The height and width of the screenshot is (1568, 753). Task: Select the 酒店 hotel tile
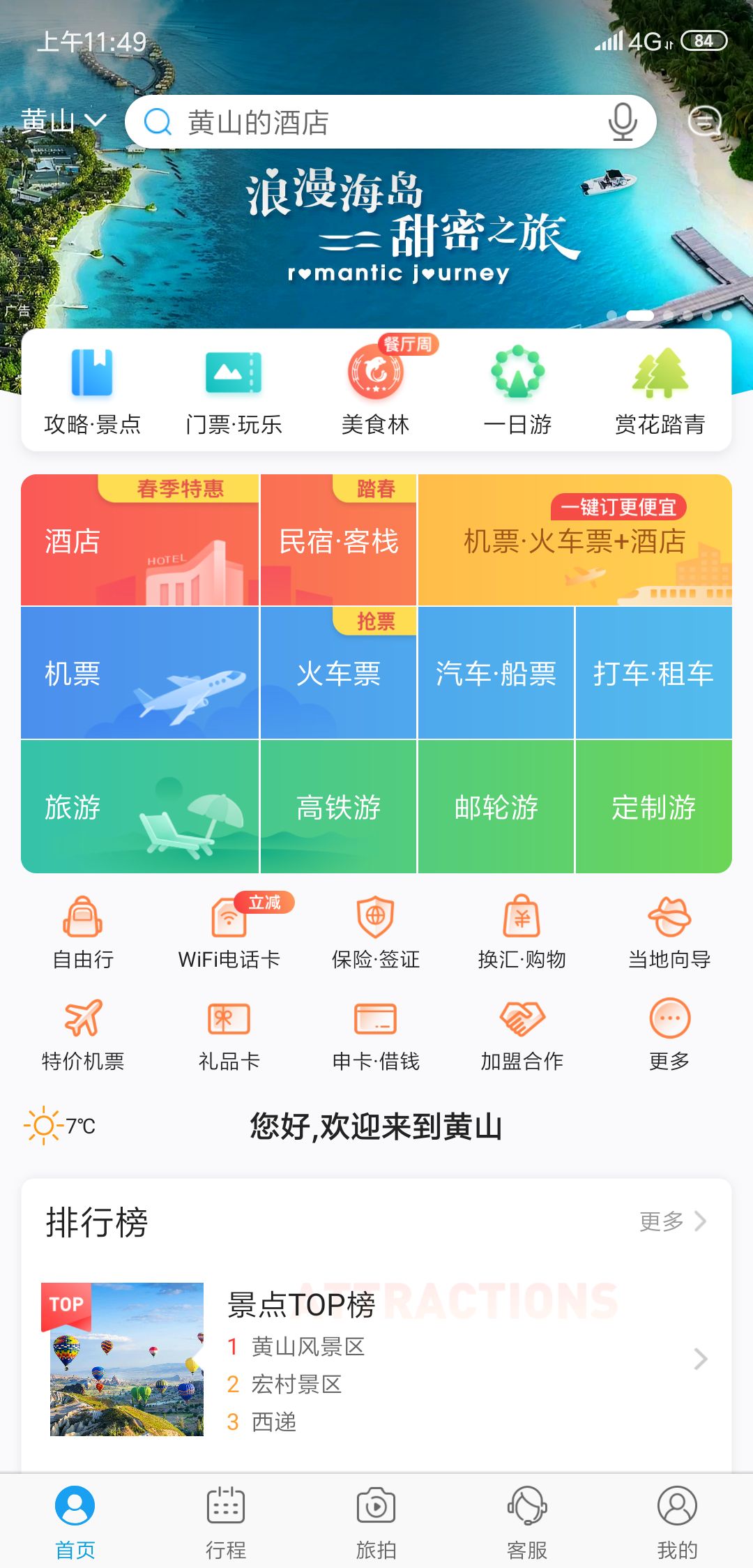[139, 541]
